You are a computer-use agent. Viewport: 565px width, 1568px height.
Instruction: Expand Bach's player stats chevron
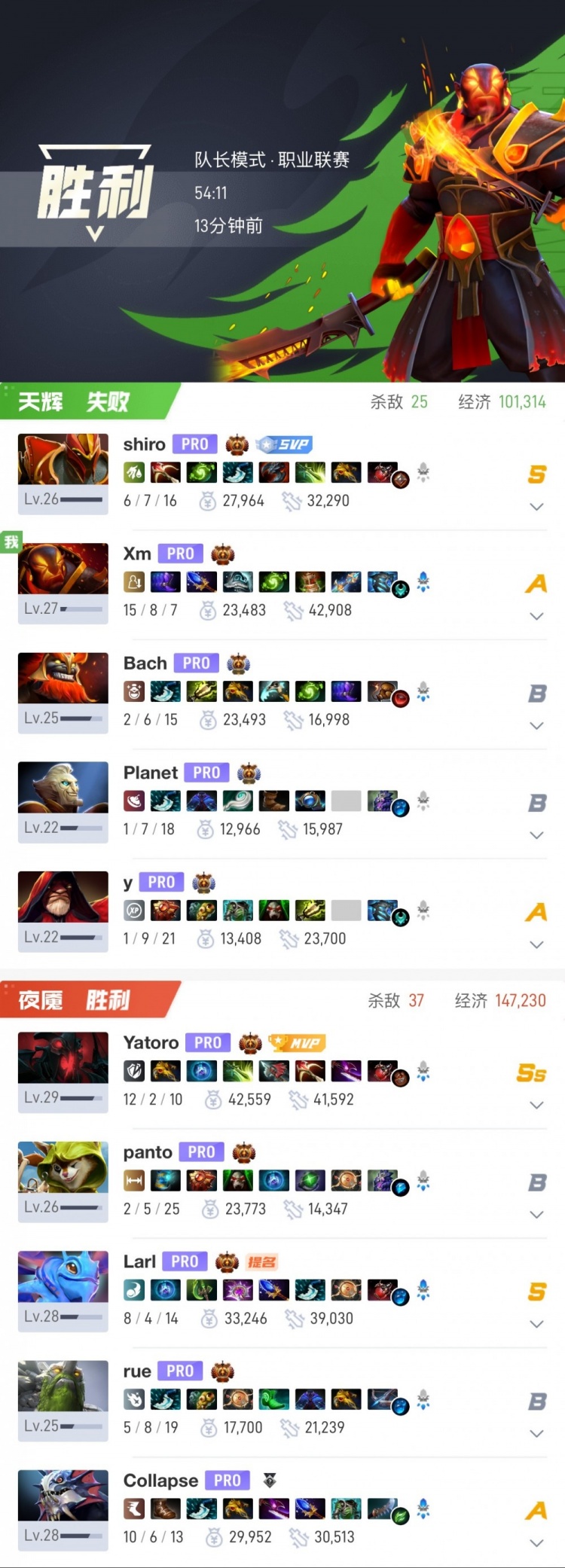(536, 726)
